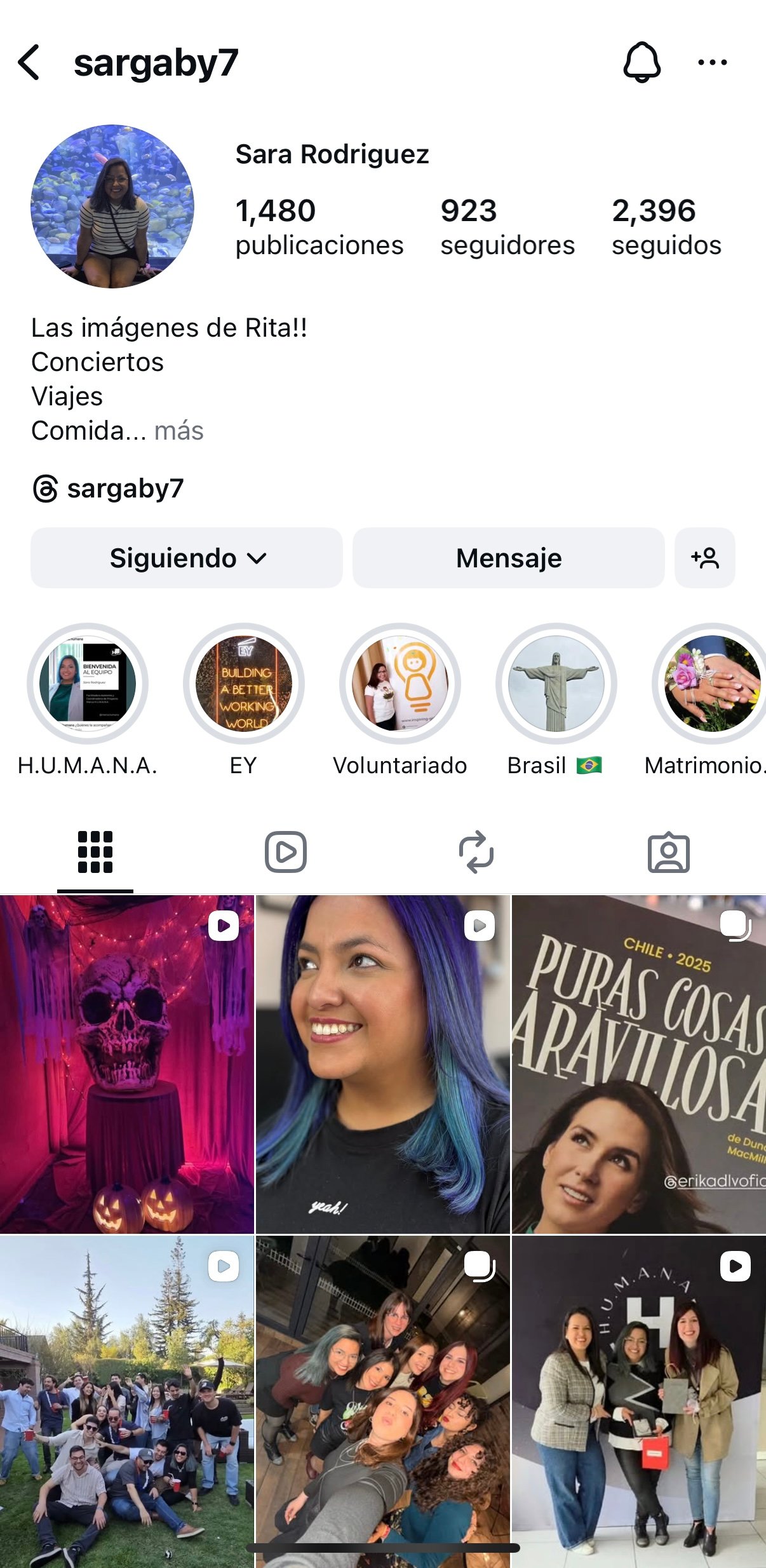The image size is (766, 1568).
Task: Switch to the tagged photos tab
Action: (668, 852)
